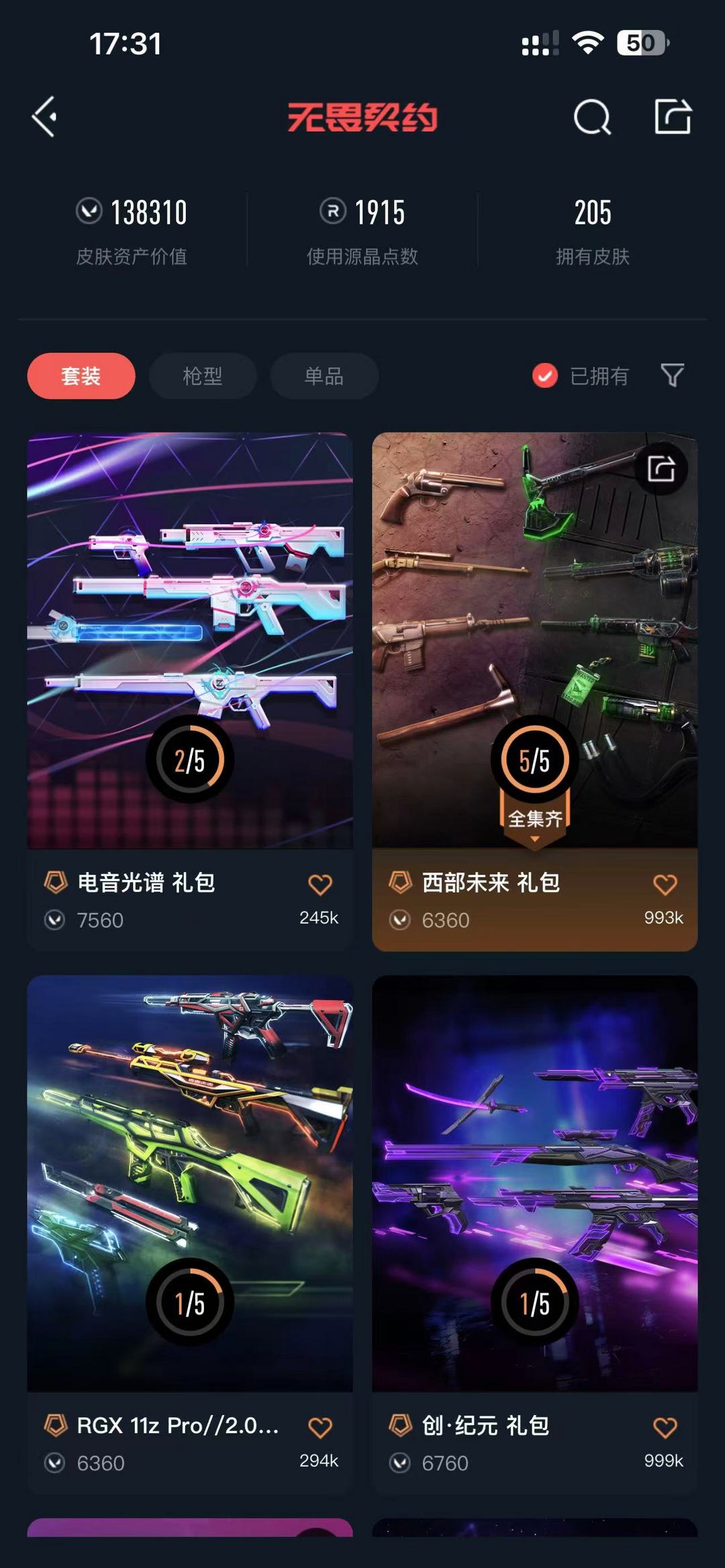Like the 创·纪元 礼包 bundle
Viewport: 725px width, 1568px height.
click(x=665, y=1427)
